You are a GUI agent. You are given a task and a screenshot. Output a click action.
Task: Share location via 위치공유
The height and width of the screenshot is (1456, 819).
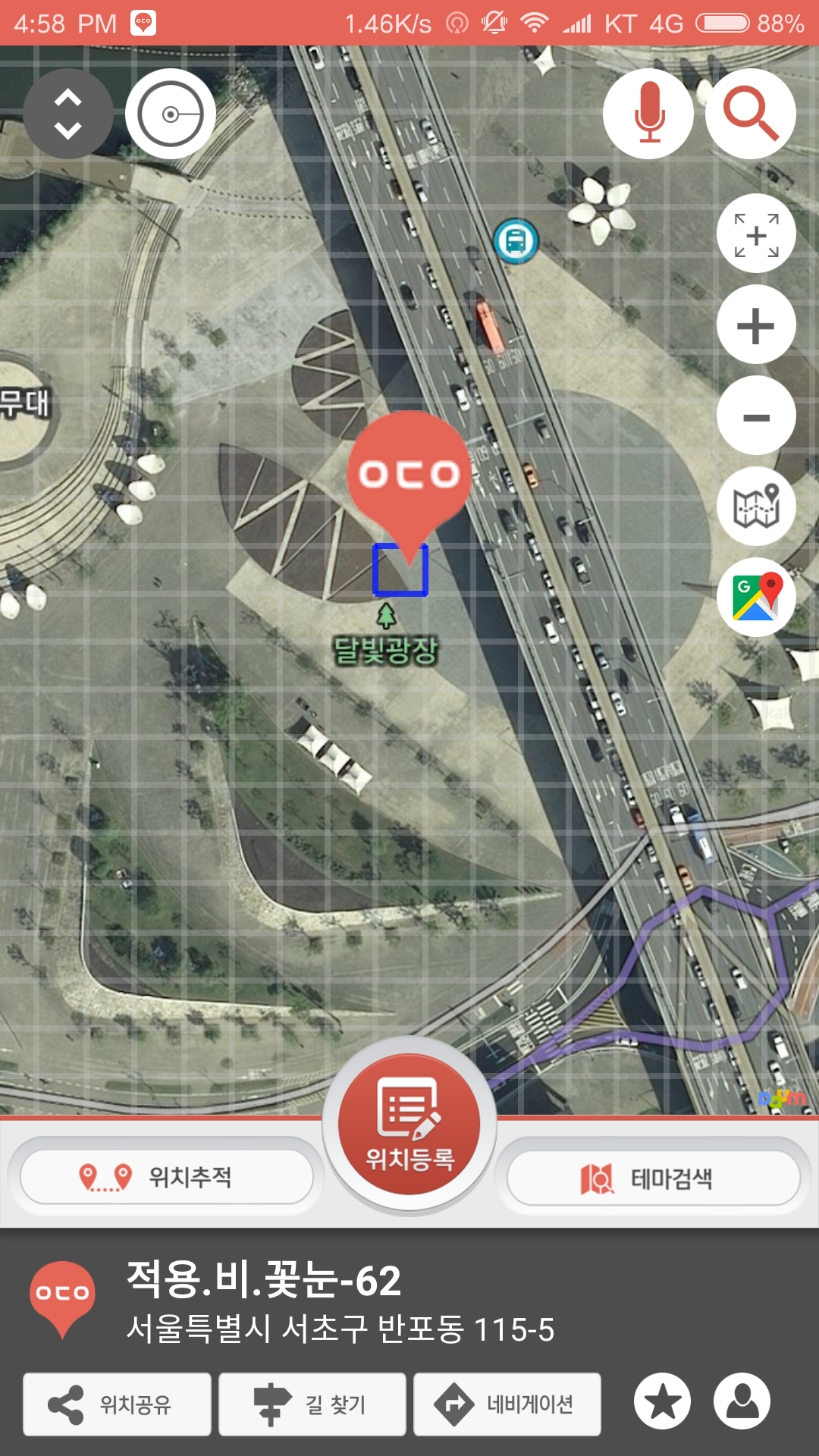tap(117, 1404)
